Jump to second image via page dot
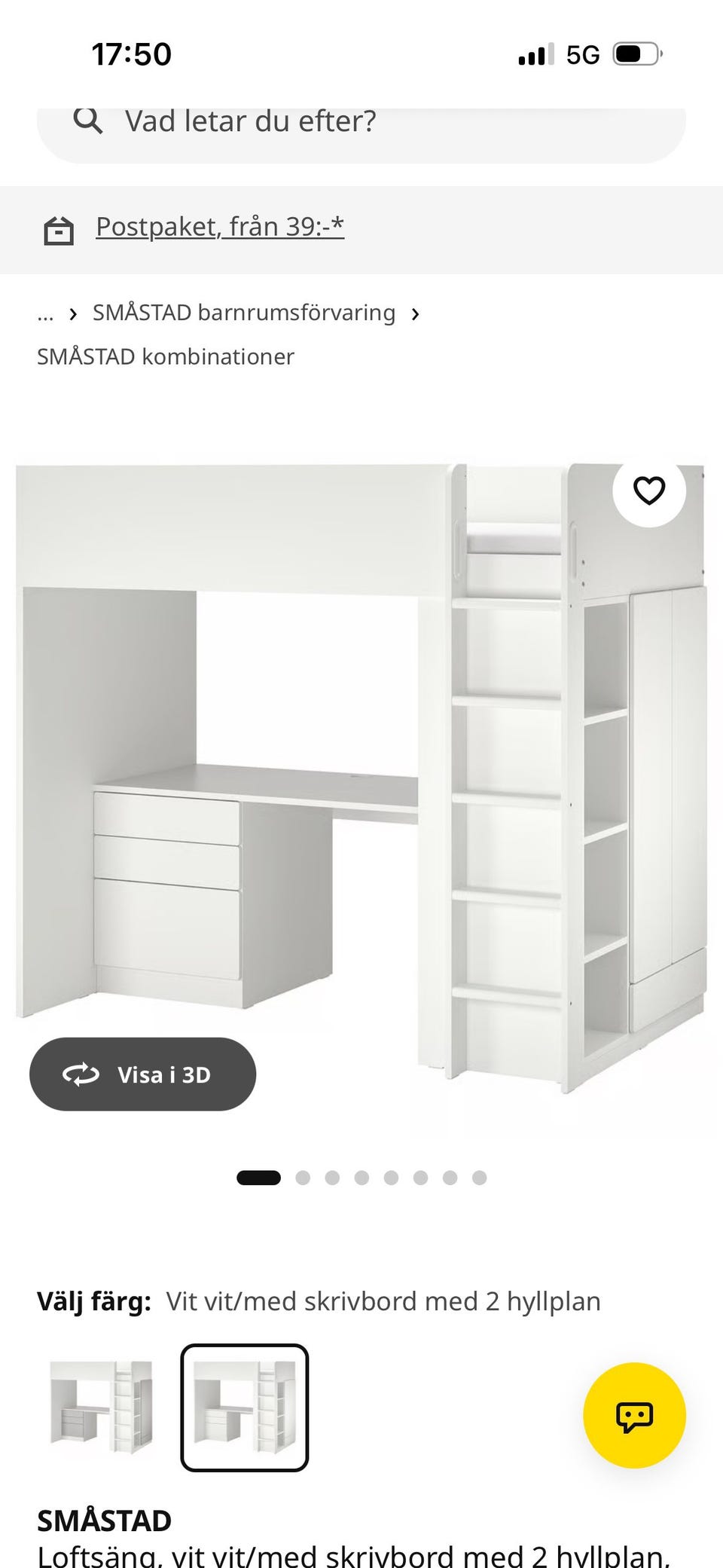Screen dimensions: 723x1568 click(303, 1178)
